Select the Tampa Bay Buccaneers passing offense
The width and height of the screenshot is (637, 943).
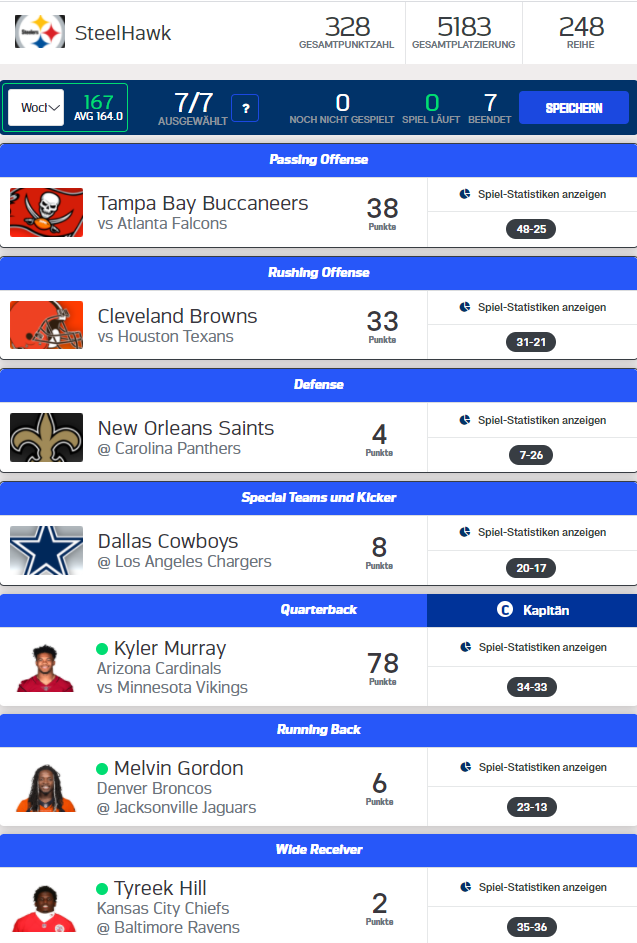point(203,212)
